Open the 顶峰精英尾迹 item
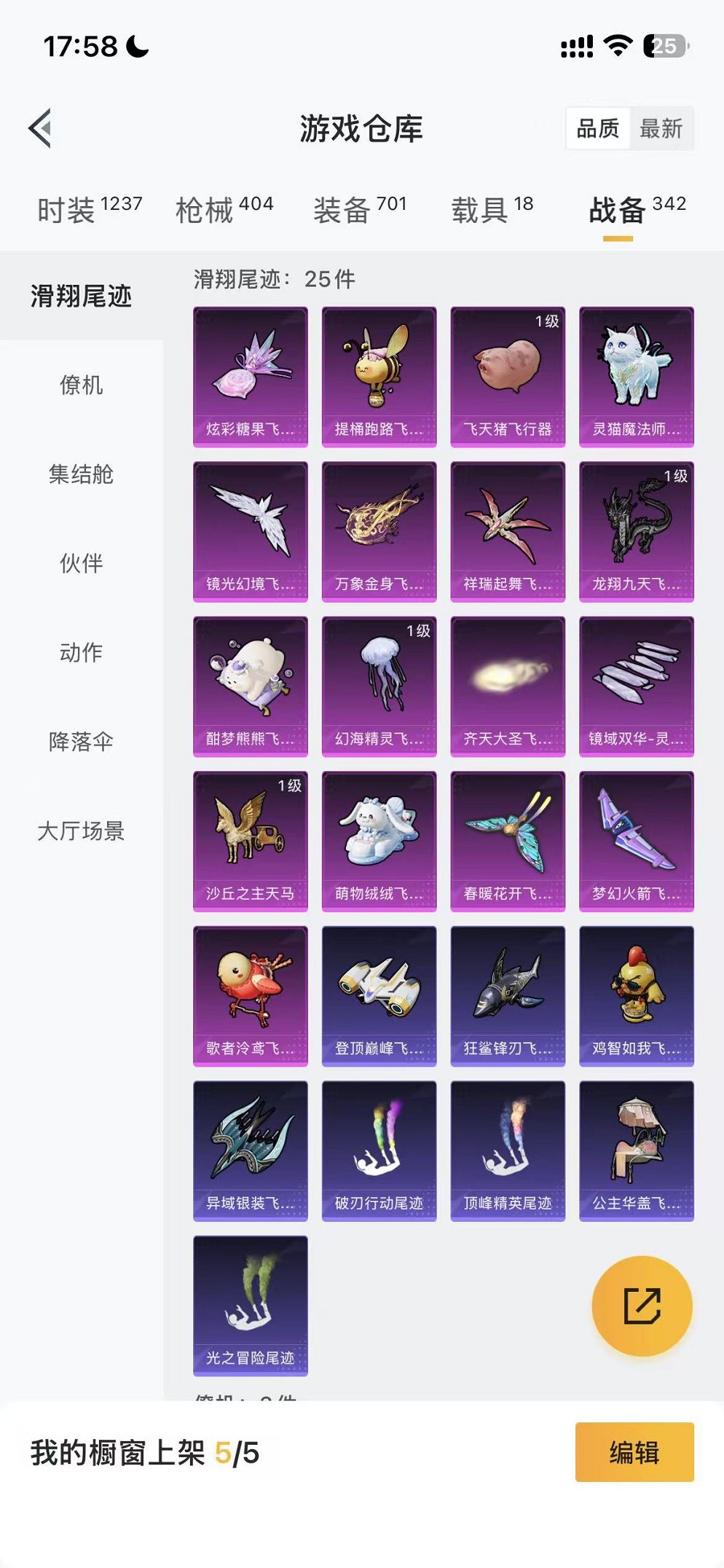This screenshot has width=724, height=1568. click(508, 1150)
